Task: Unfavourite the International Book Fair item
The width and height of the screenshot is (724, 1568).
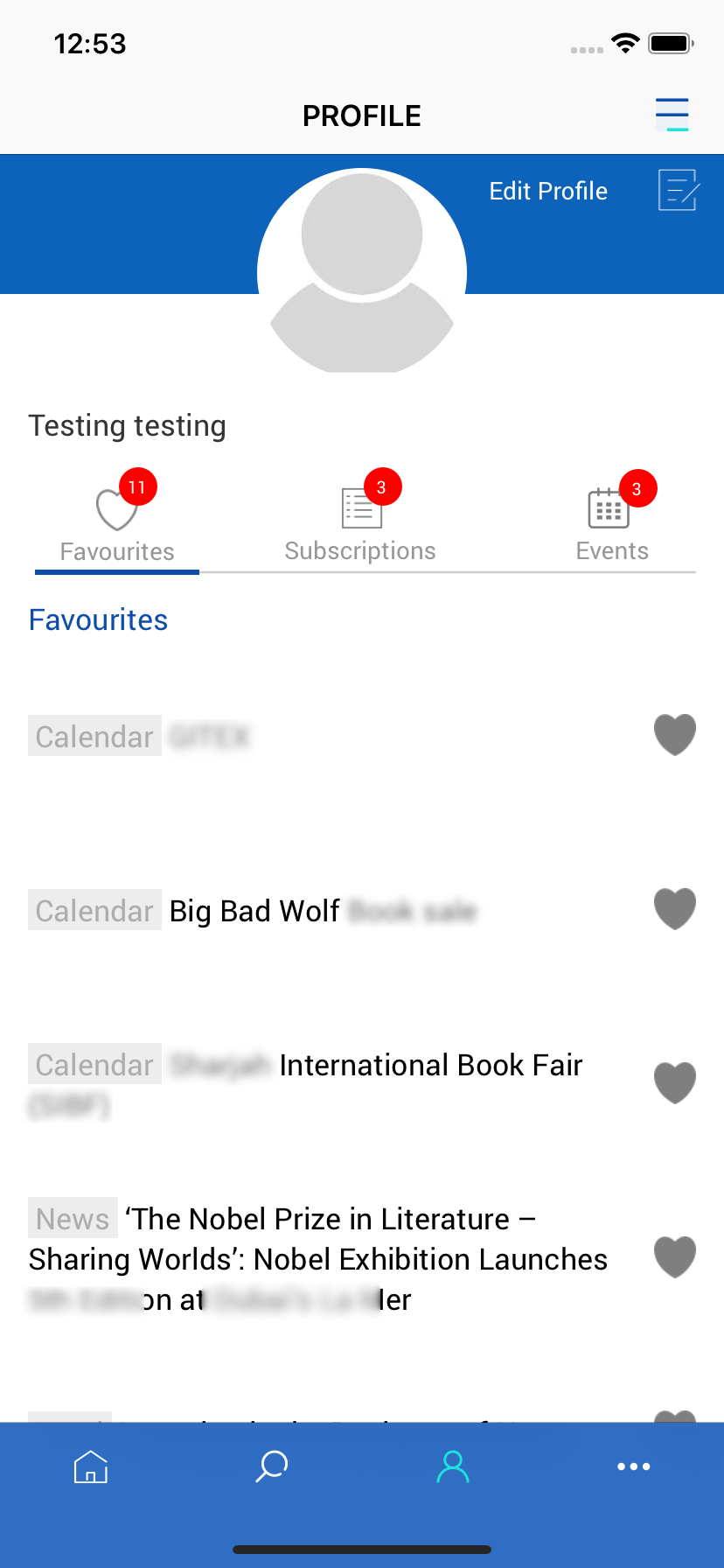Action: pyautogui.click(x=674, y=1082)
